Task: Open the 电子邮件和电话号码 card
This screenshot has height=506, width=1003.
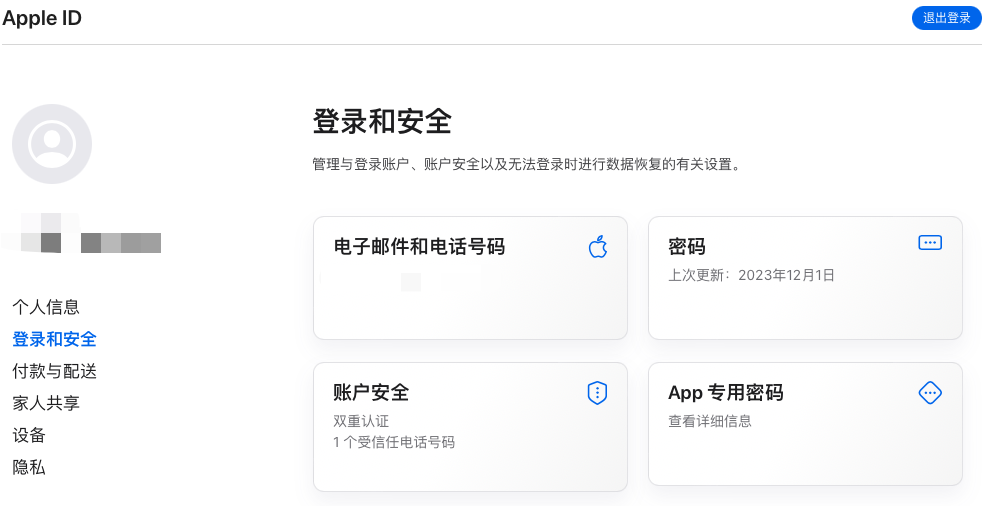Action: [x=470, y=277]
